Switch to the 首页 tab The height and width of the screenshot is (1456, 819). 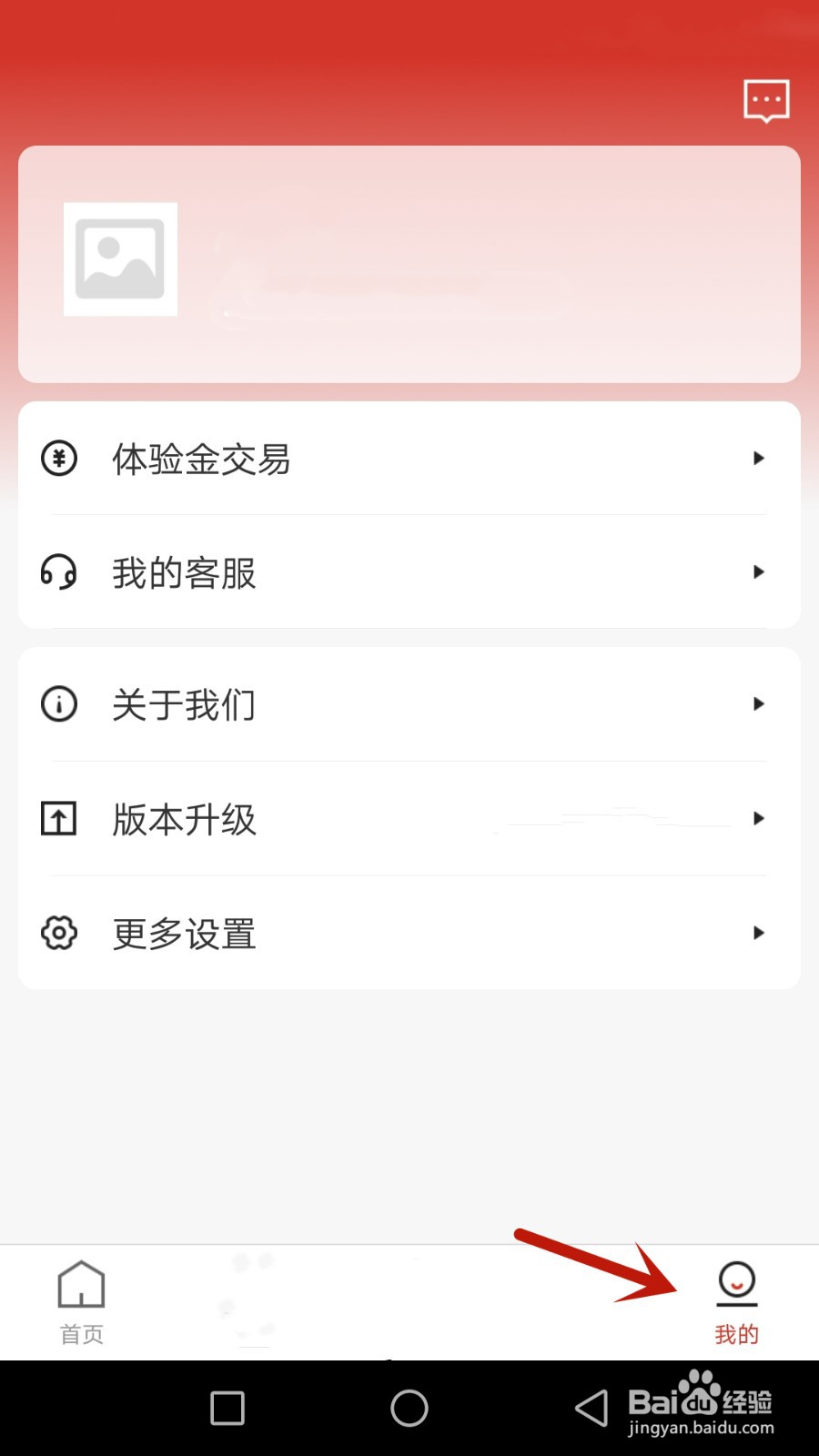81,1301
